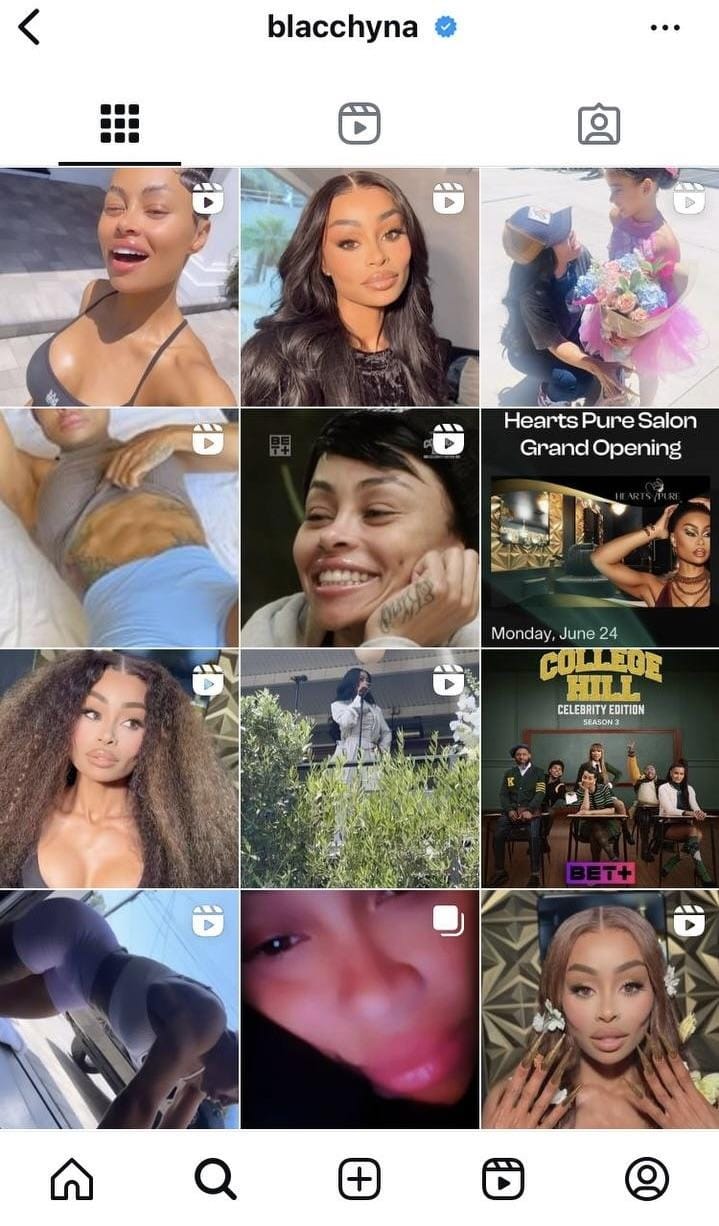Open the multi-photo post with pink lighting
Image resolution: width=719 pixels, height=1226 pixels.
click(x=359, y=1008)
